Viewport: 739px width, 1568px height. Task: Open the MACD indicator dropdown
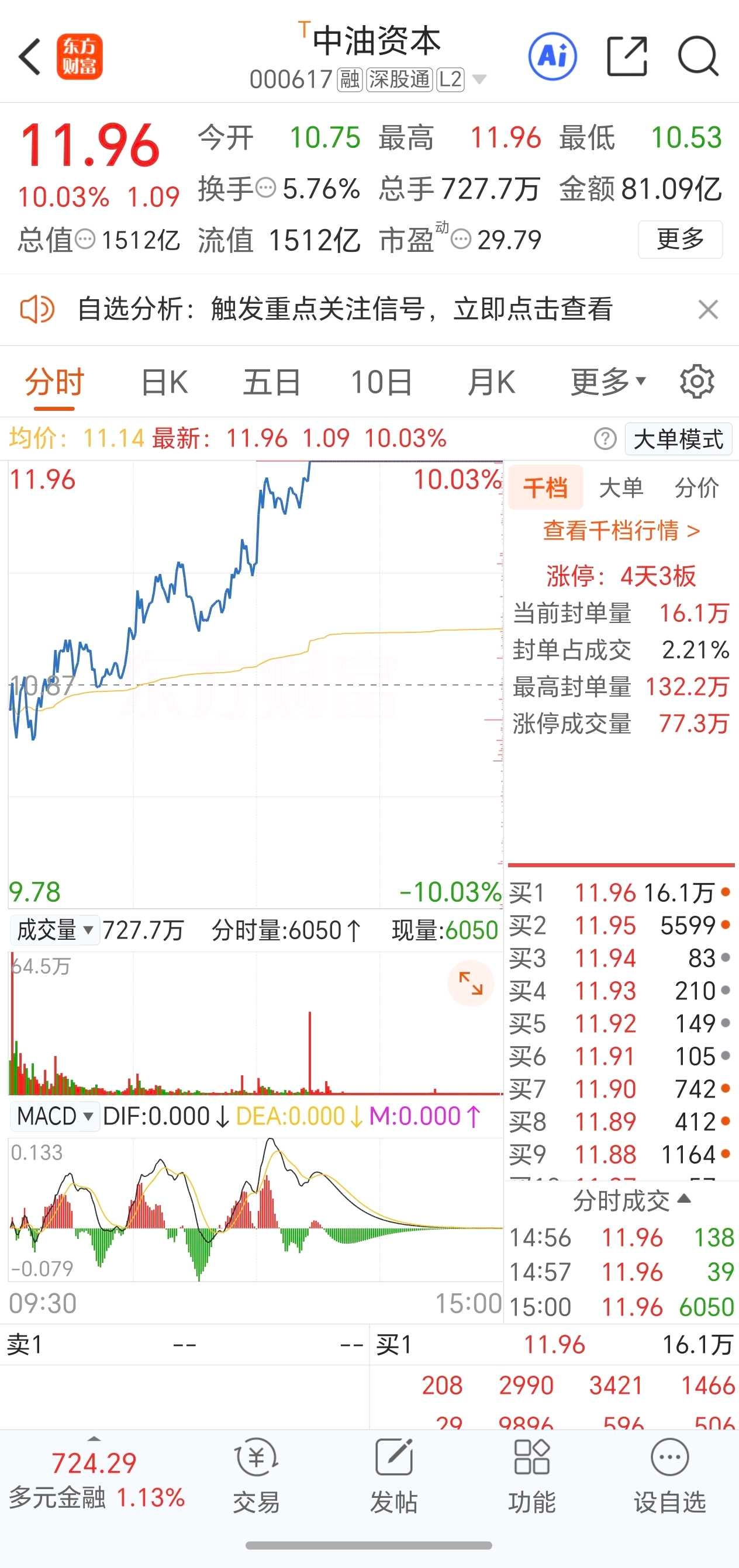coord(54,1116)
